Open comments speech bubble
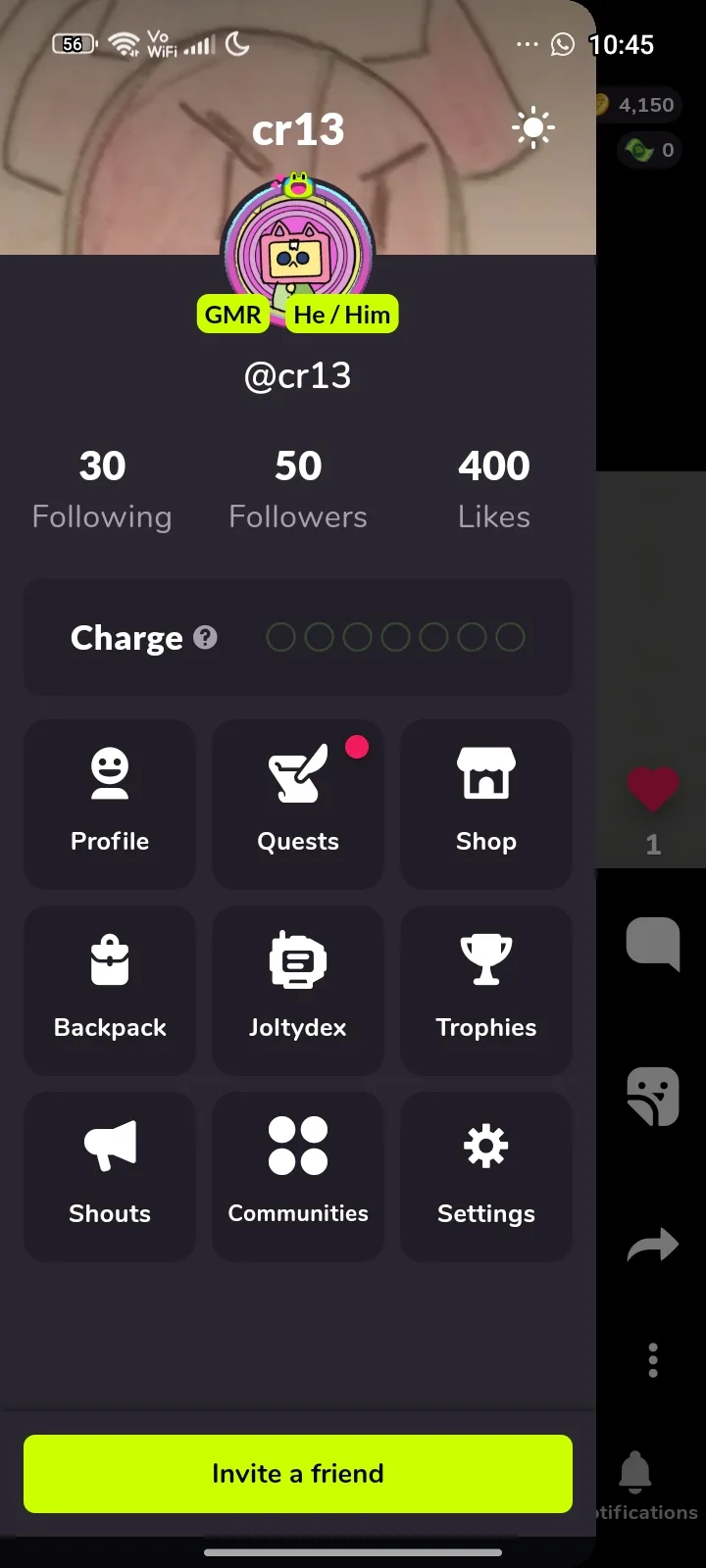 653,944
